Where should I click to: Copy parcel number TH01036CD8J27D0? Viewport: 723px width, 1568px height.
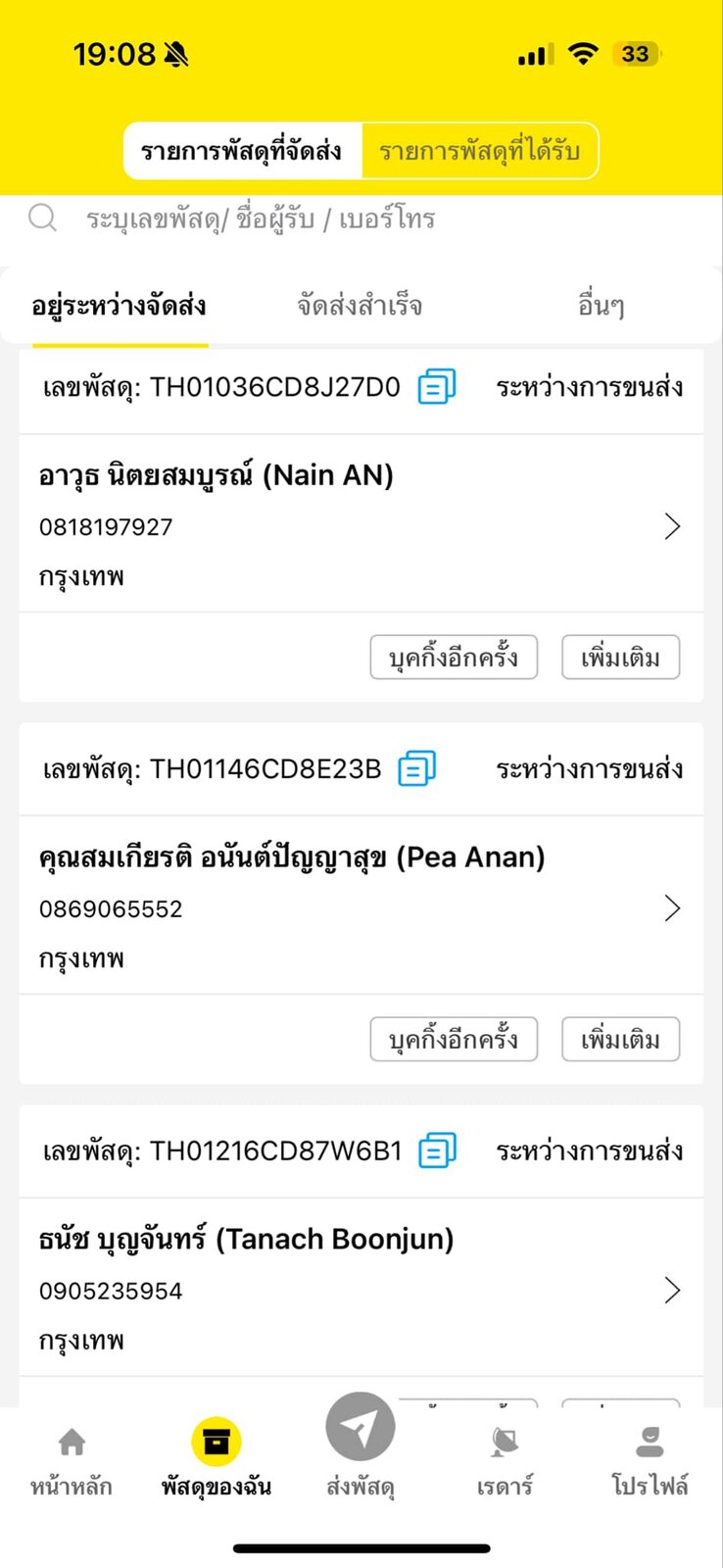click(x=437, y=387)
